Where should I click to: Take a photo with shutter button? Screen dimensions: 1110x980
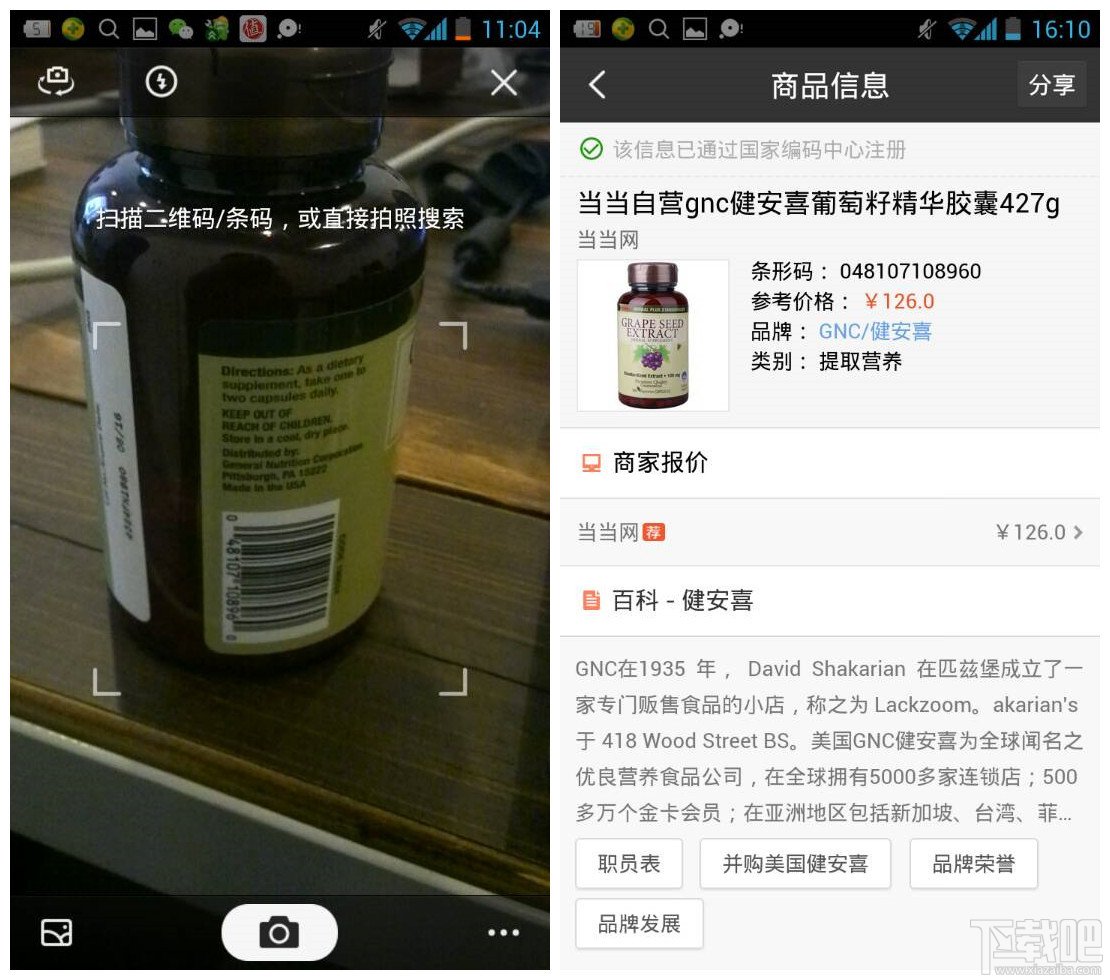(x=279, y=933)
